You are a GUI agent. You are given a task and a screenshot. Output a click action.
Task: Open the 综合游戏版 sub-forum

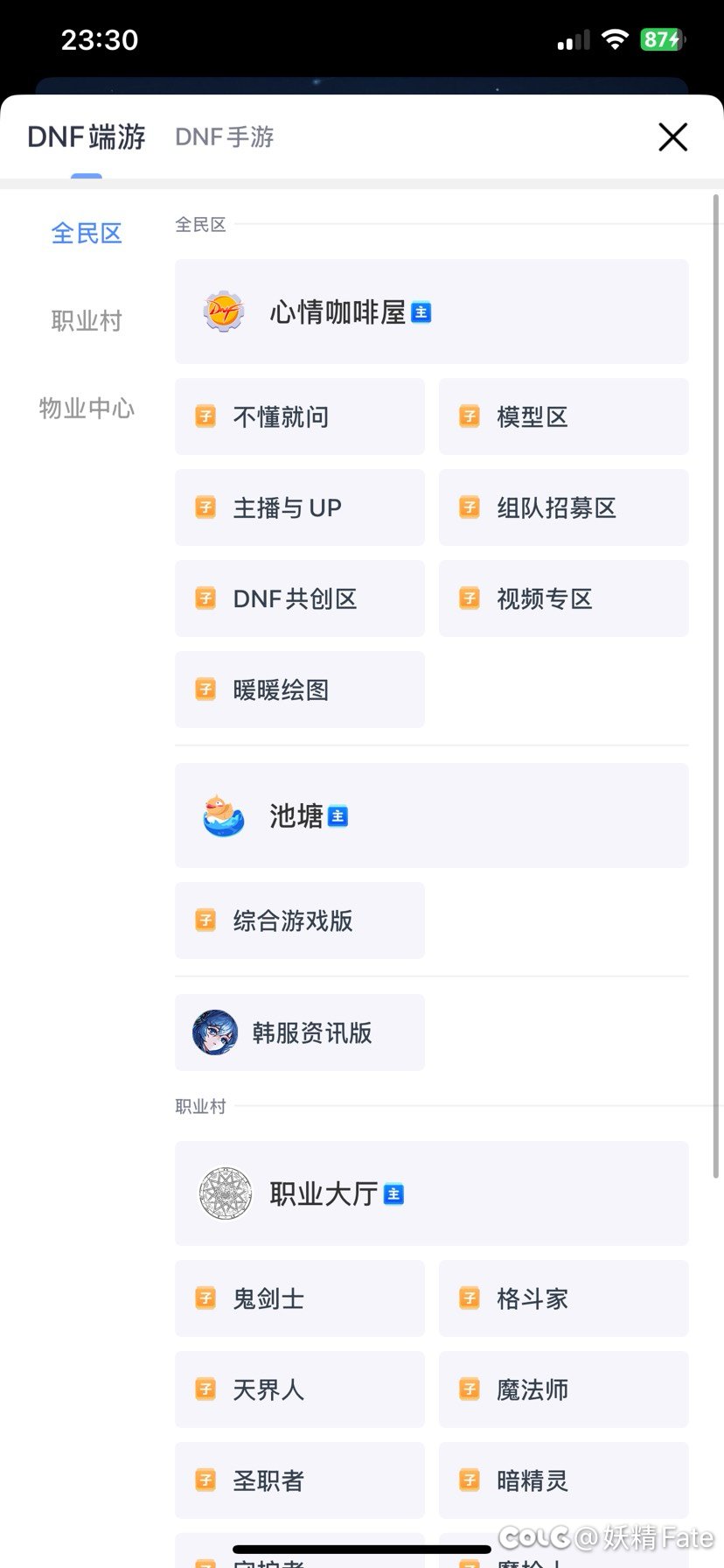click(x=299, y=920)
